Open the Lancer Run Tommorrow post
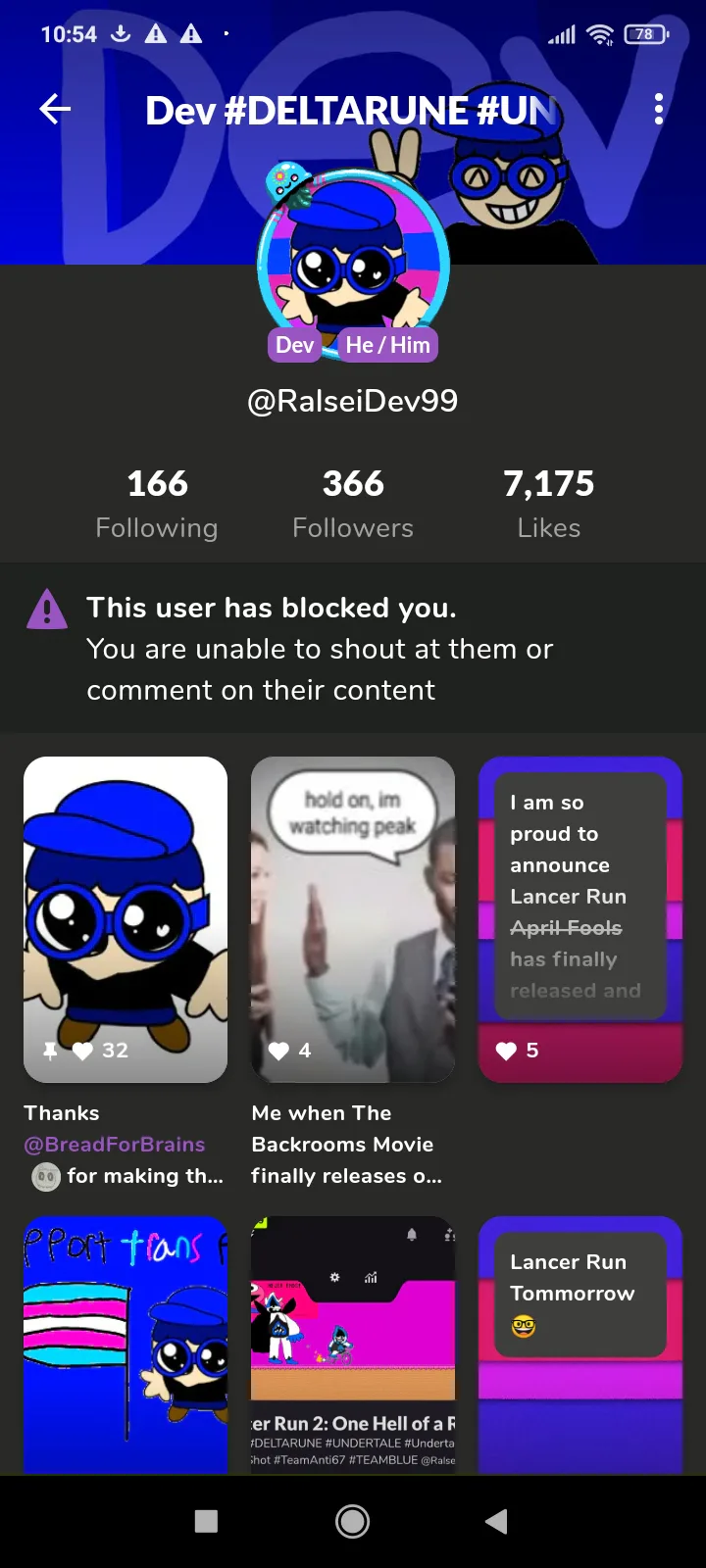Image resolution: width=706 pixels, height=1568 pixels. pyautogui.click(x=580, y=1345)
